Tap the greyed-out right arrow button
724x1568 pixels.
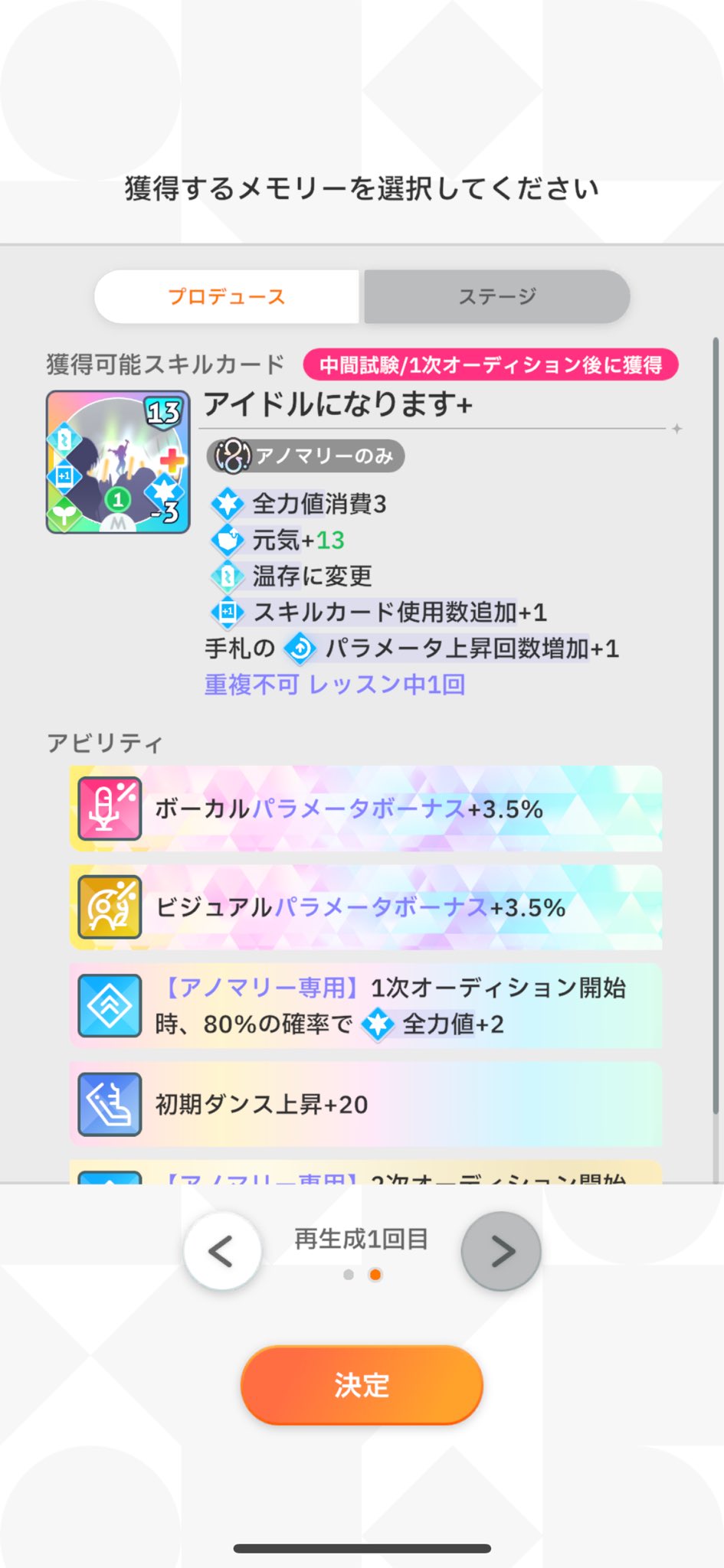pyautogui.click(x=501, y=1251)
